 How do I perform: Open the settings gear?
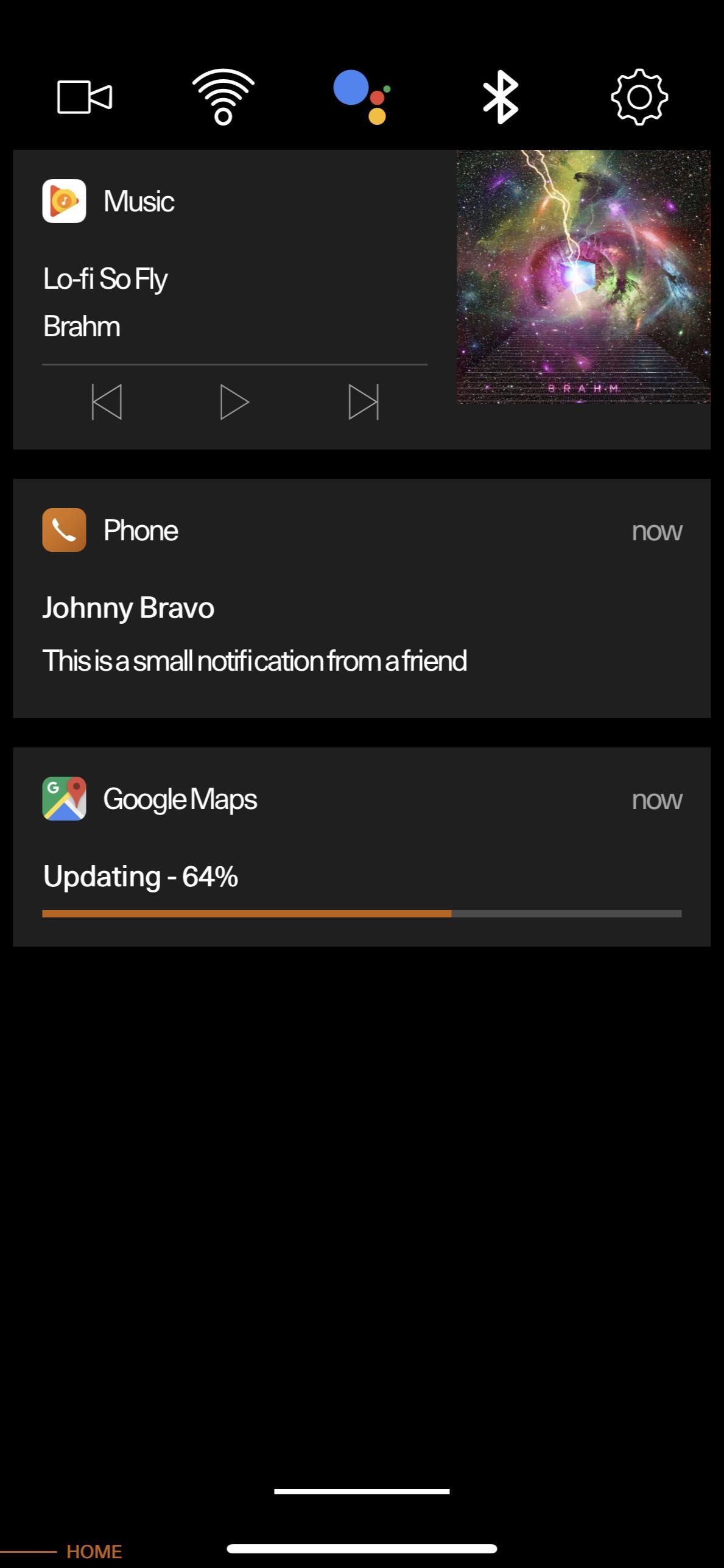click(639, 97)
